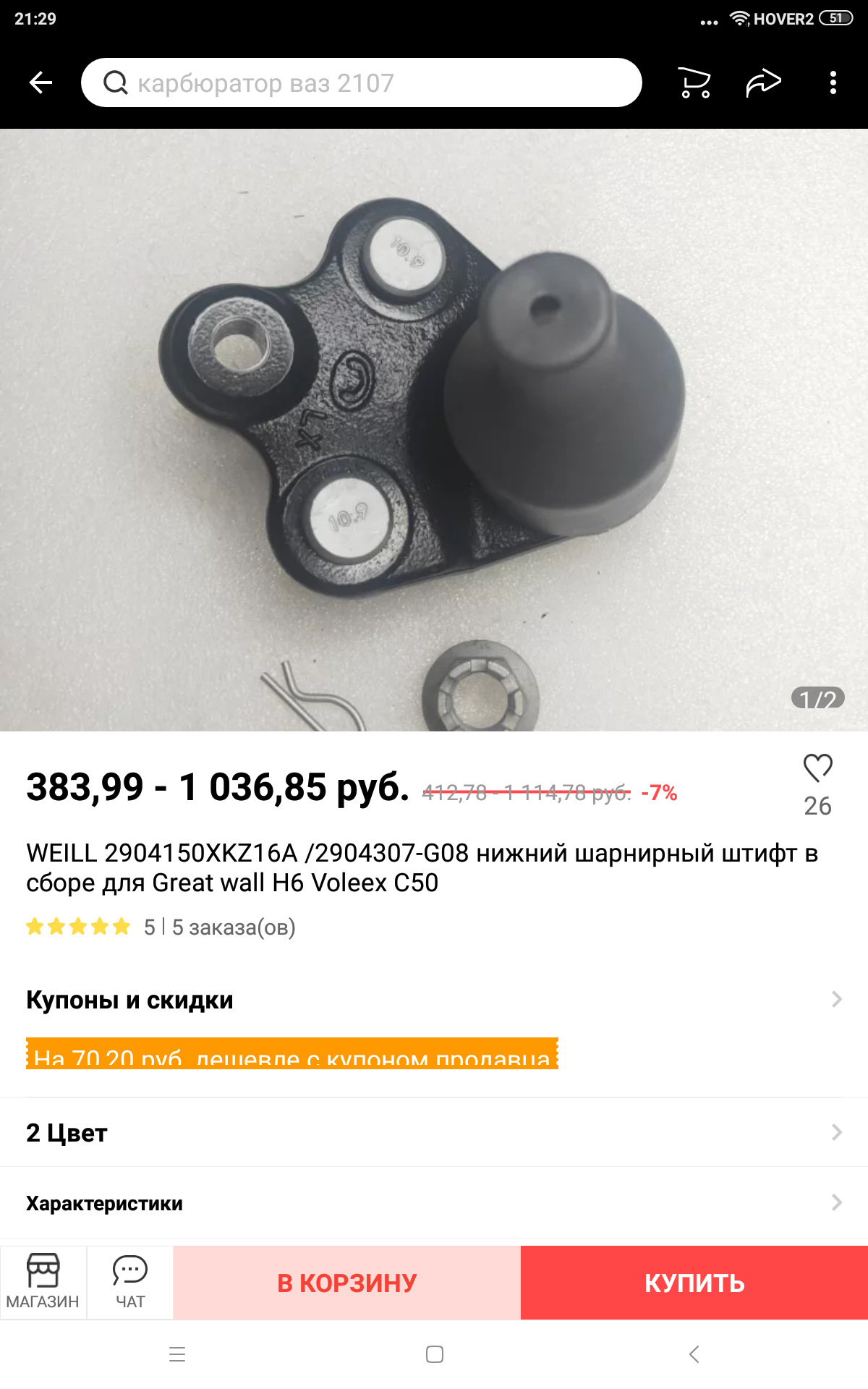Visit the seller's МАГАЗИН

click(43, 1282)
